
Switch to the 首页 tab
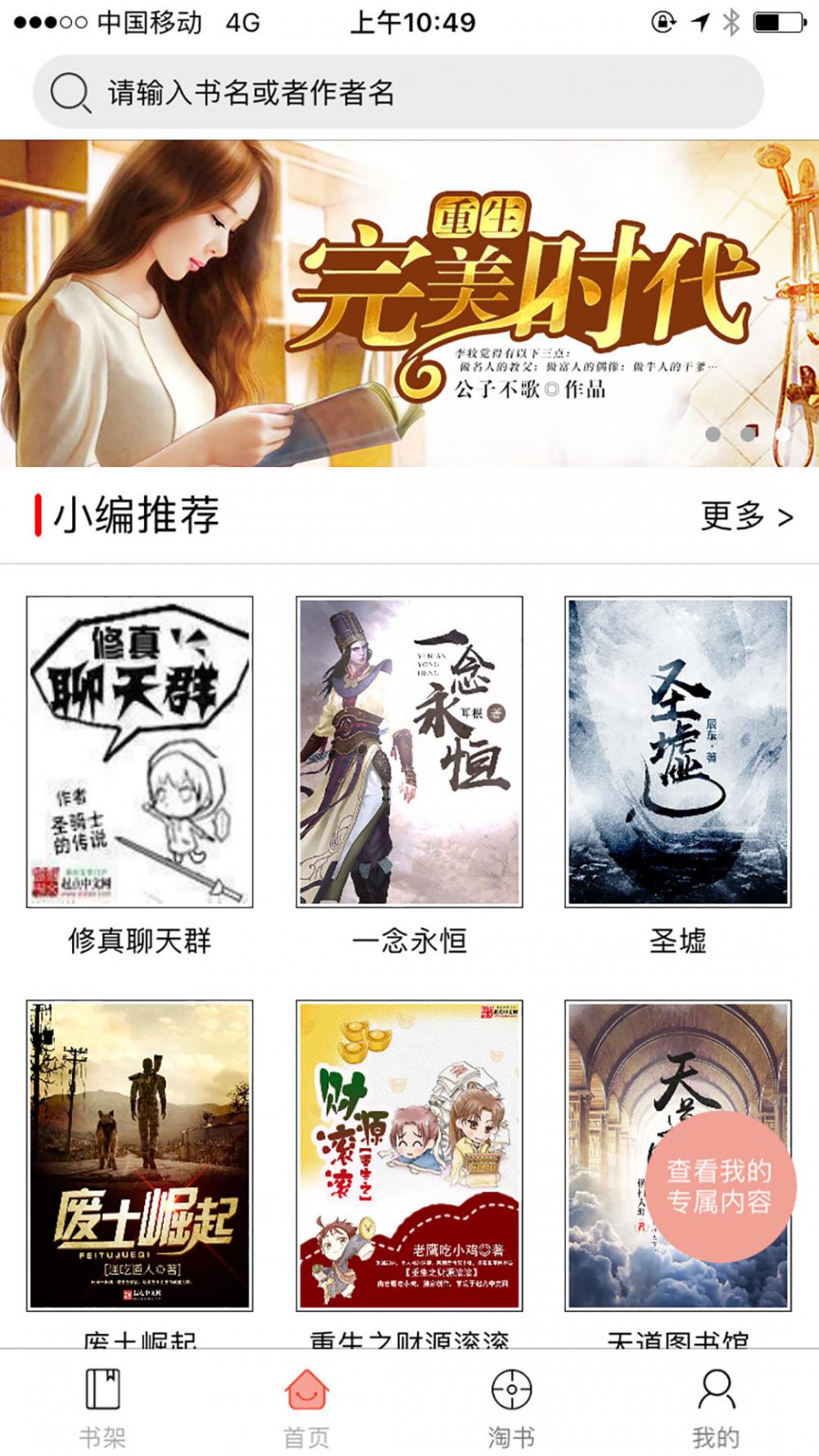(x=307, y=1408)
